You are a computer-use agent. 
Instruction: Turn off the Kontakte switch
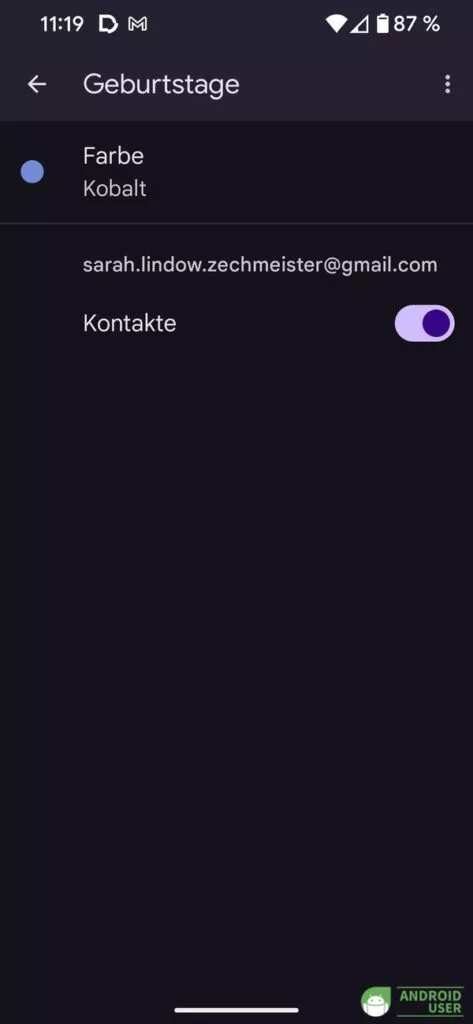424,323
